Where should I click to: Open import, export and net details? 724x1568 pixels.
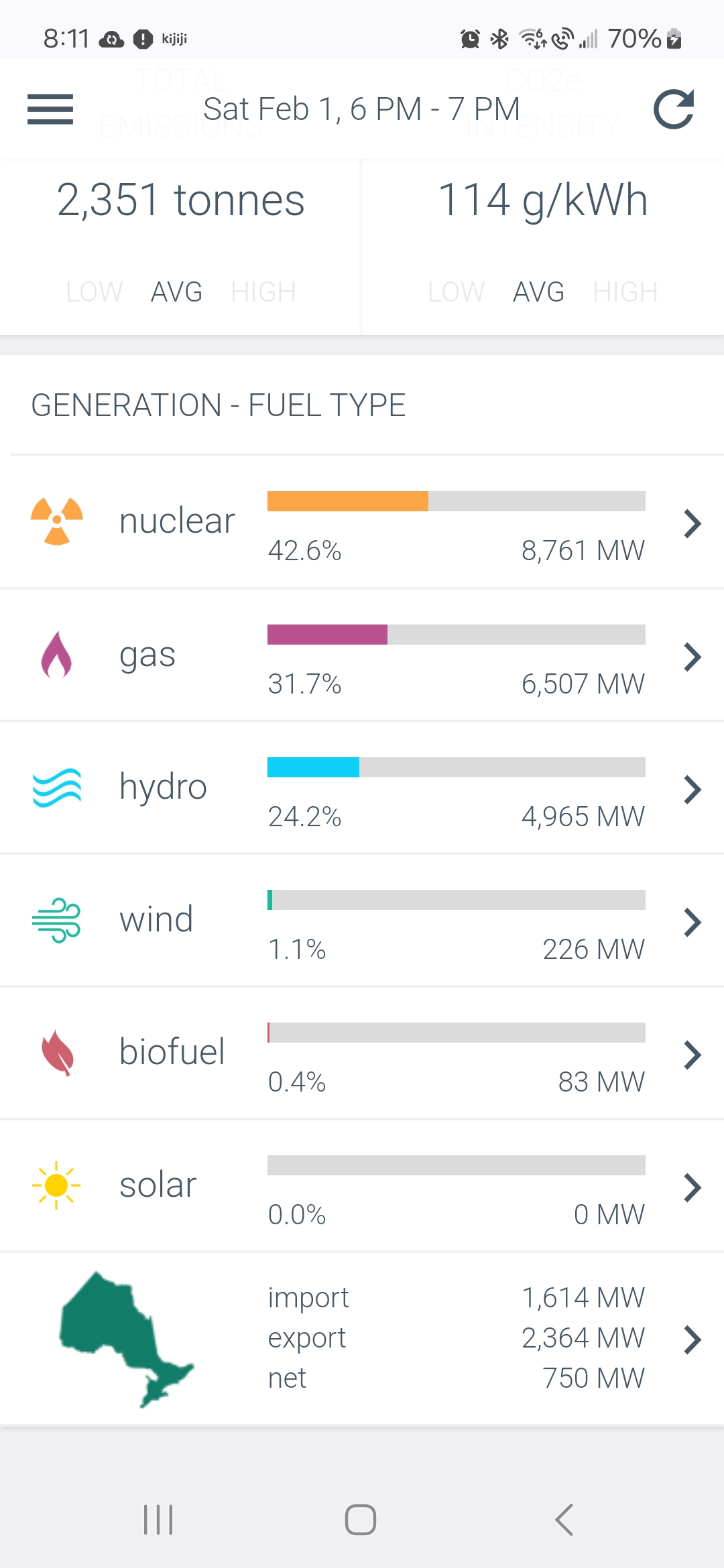[x=362, y=1339]
